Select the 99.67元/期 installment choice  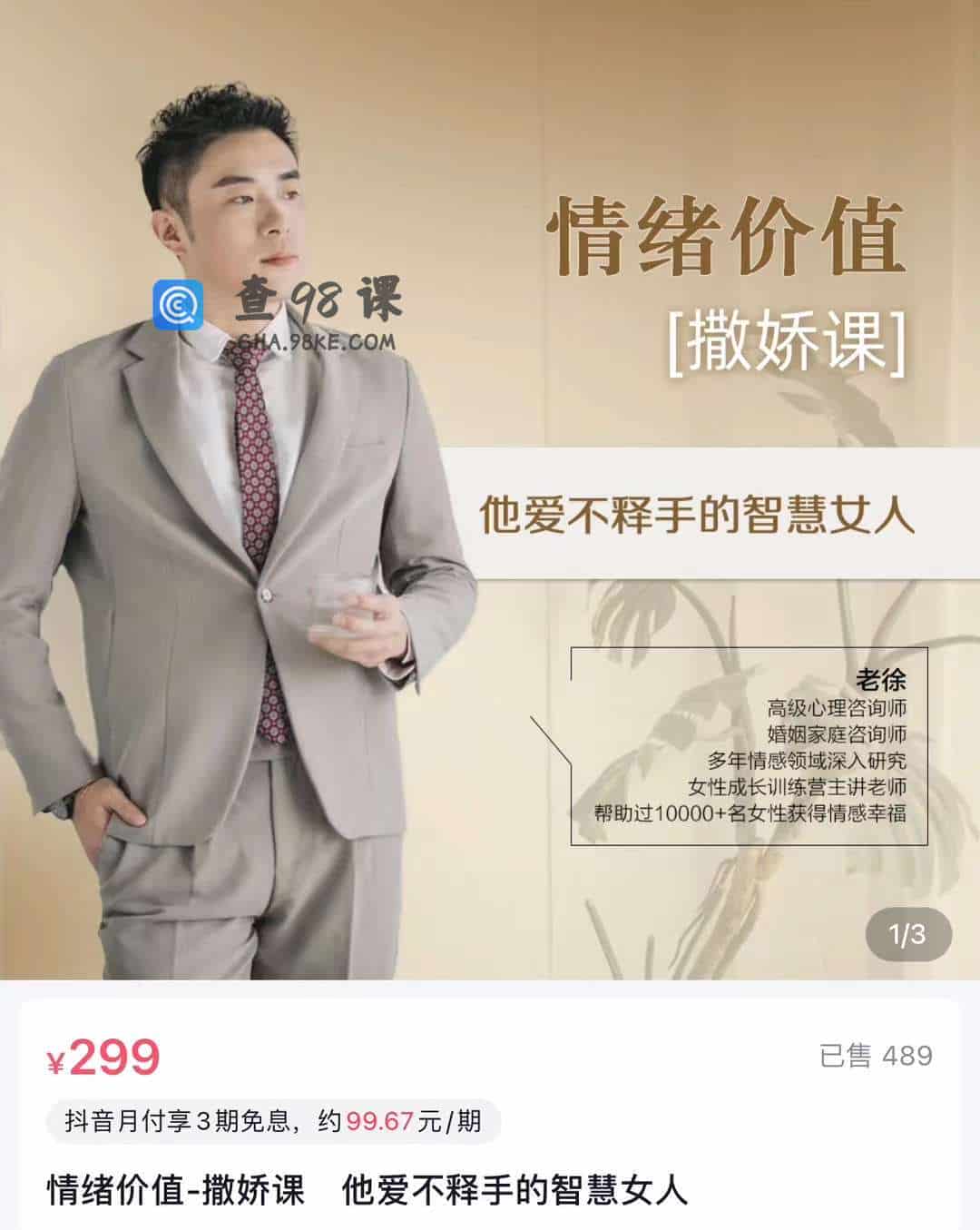pos(399,1122)
